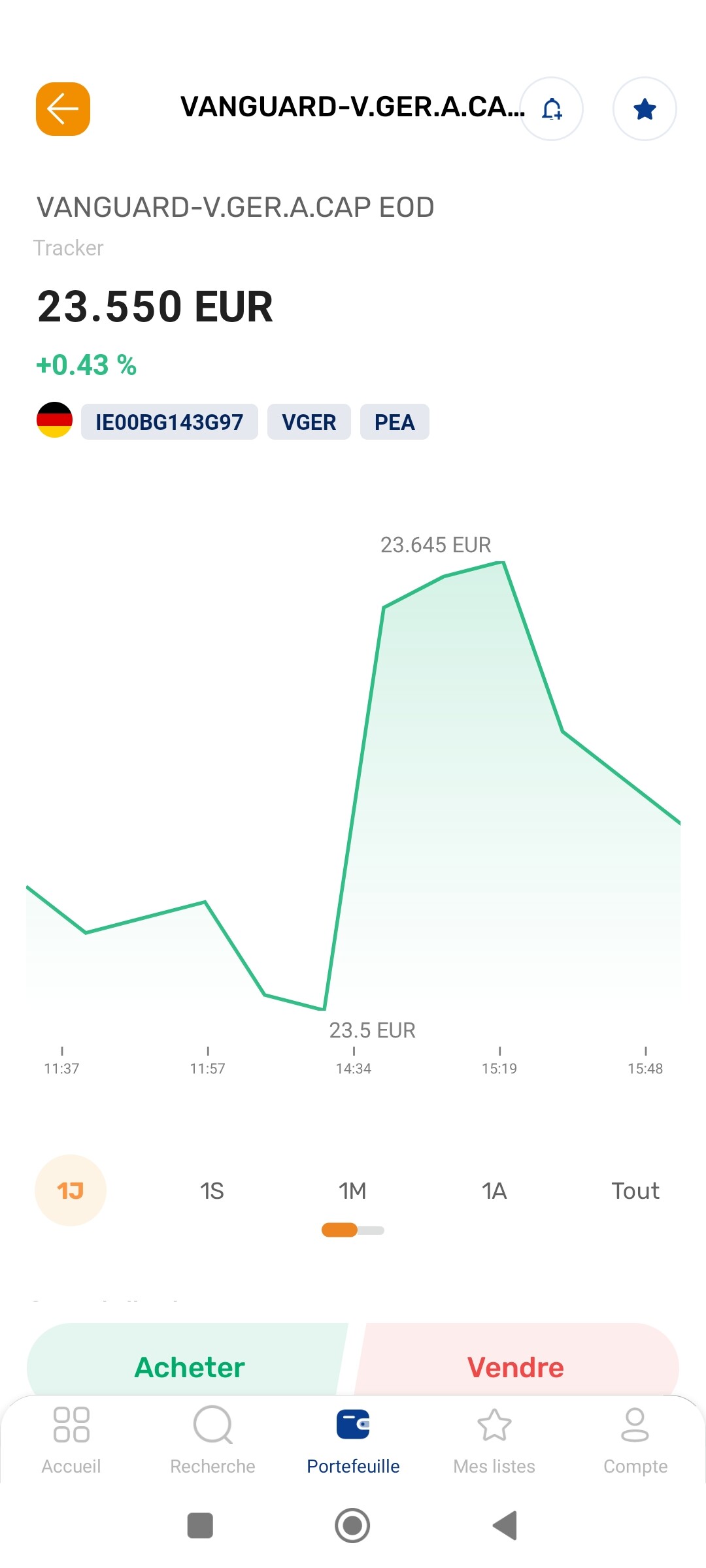
Task: Select the Tout chart period
Action: click(635, 1190)
